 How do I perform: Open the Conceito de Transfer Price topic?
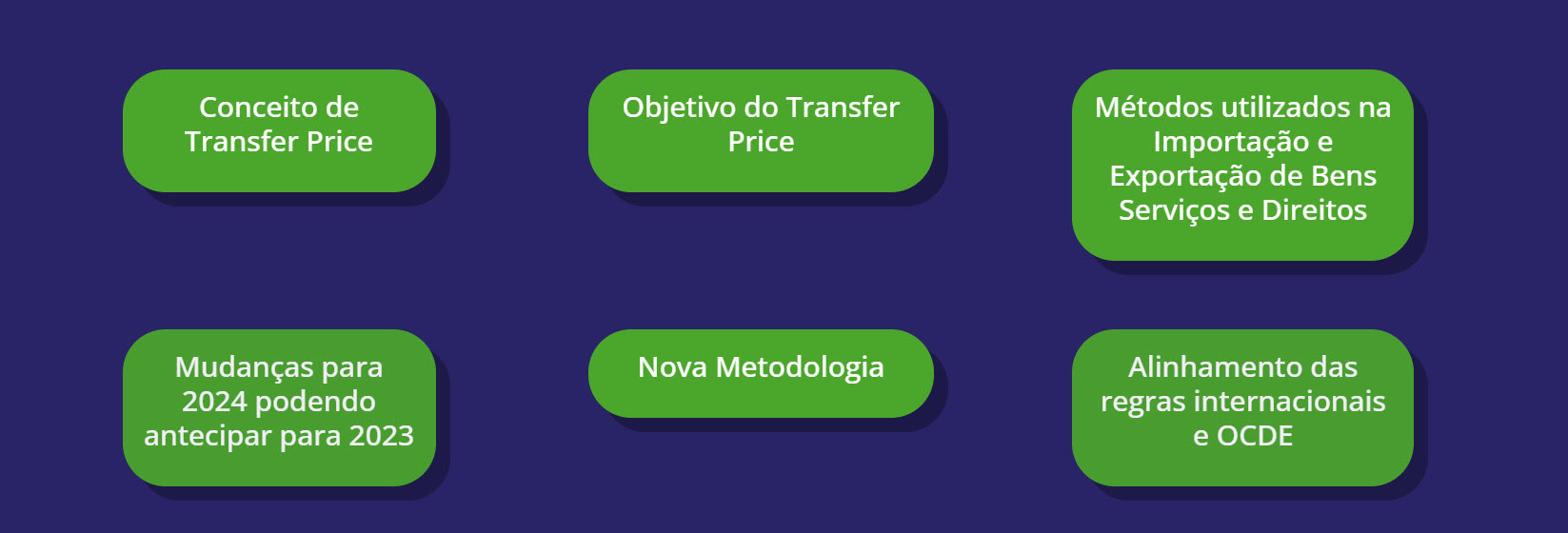pos(279,130)
